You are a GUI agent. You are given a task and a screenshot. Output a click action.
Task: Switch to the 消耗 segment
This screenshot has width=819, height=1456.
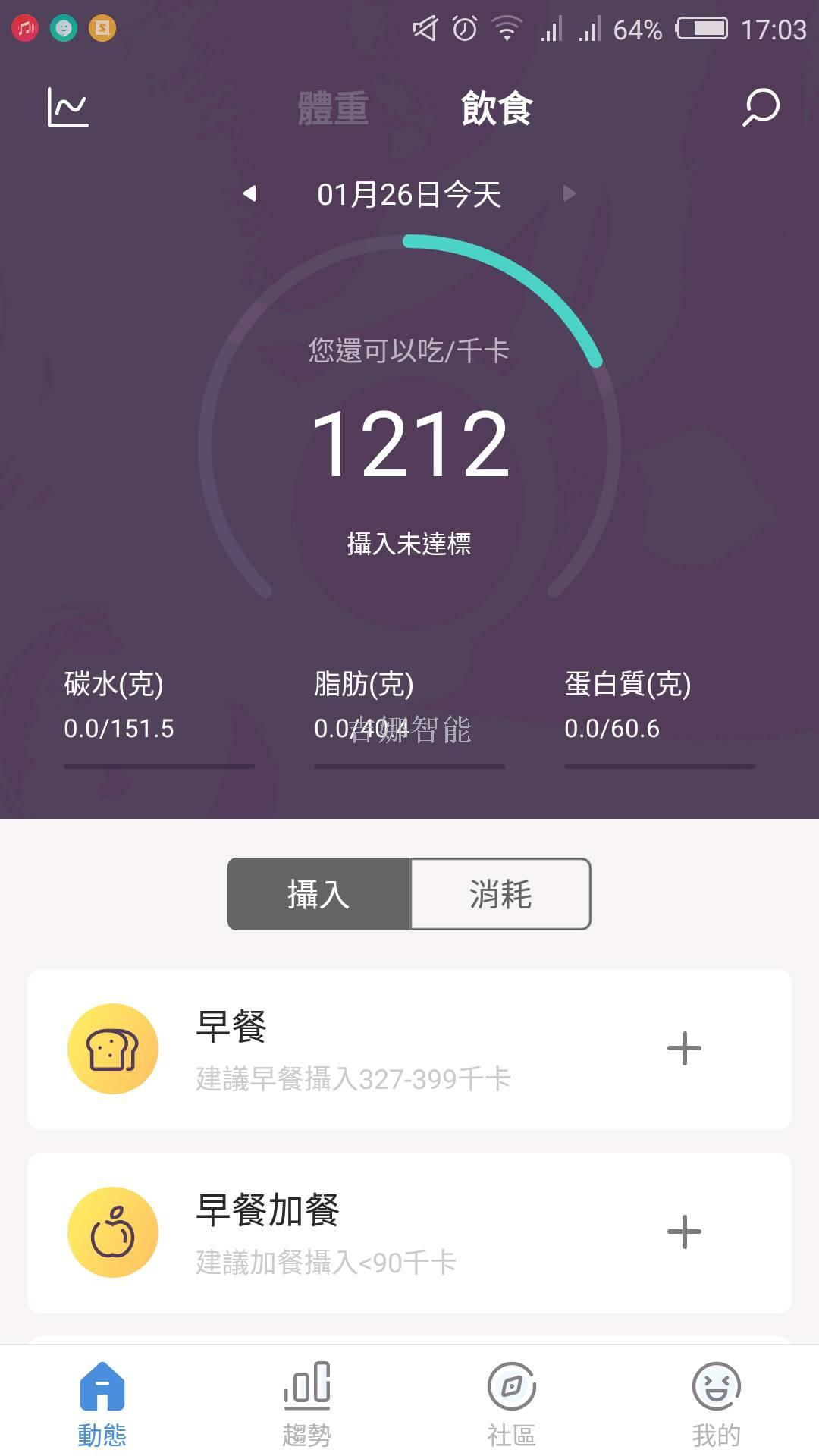(x=500, y=894)
